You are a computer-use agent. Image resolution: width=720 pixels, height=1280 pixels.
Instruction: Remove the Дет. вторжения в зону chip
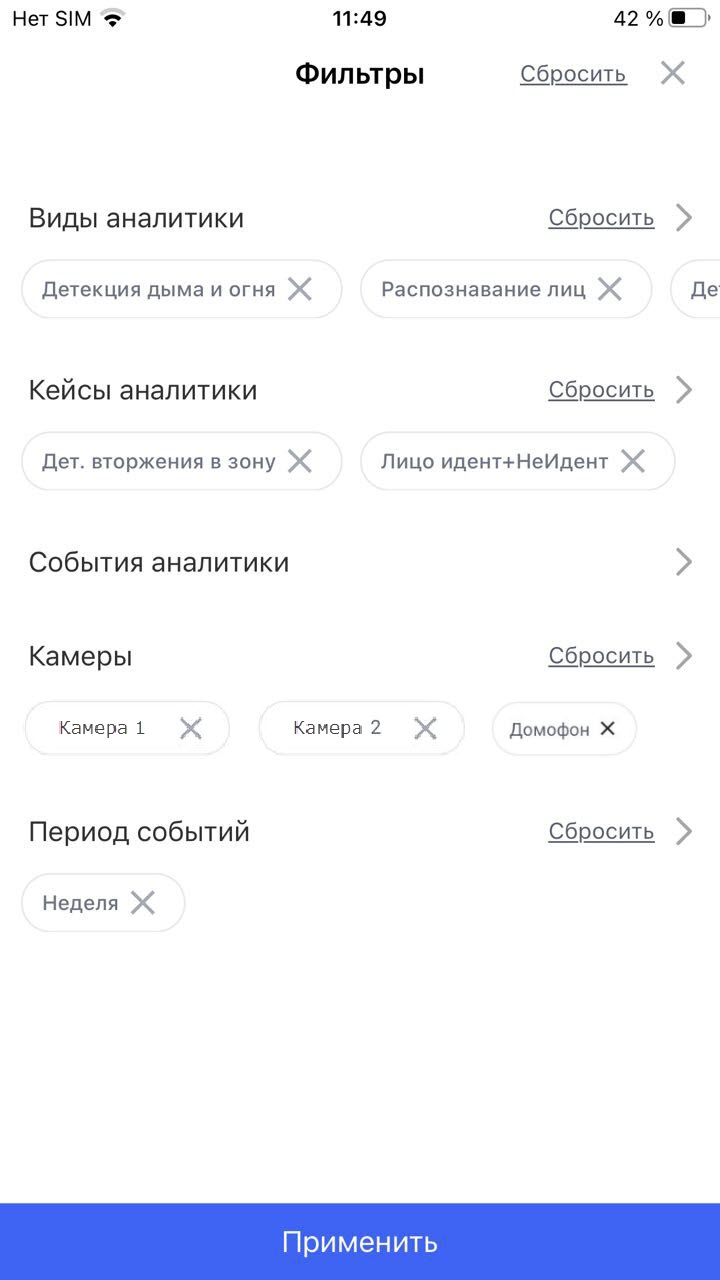point(300,461)
